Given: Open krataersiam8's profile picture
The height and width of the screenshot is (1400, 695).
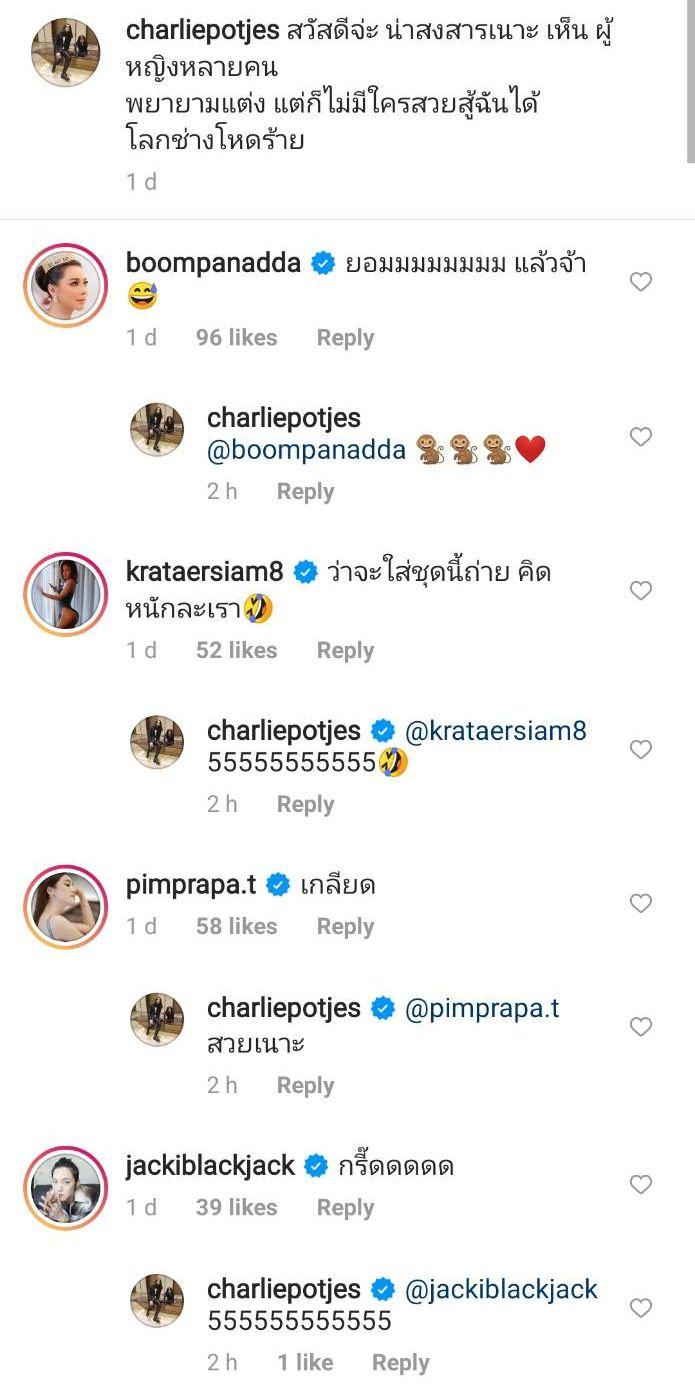Looking at the screenshot, I should (65, 594).
